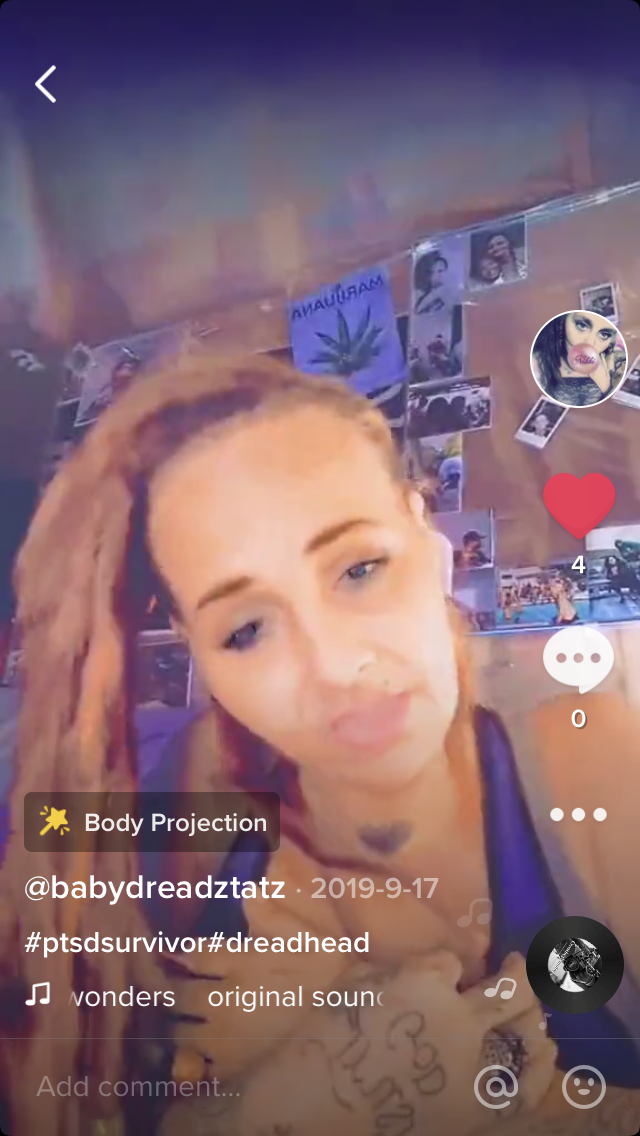Viewport: 640px width, 1136px height.
Task: Go back using the top arrow
Action: click(x=46, y=85)
